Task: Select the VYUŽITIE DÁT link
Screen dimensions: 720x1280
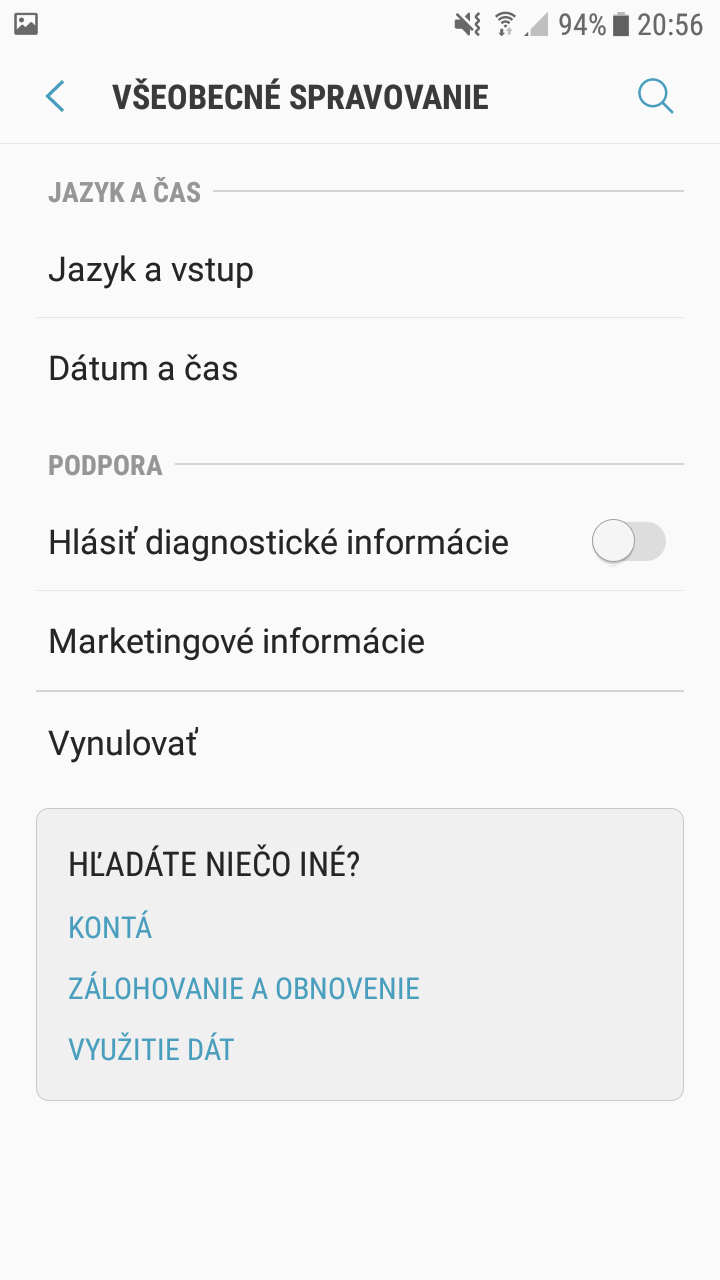Action: pos(151,1050)
